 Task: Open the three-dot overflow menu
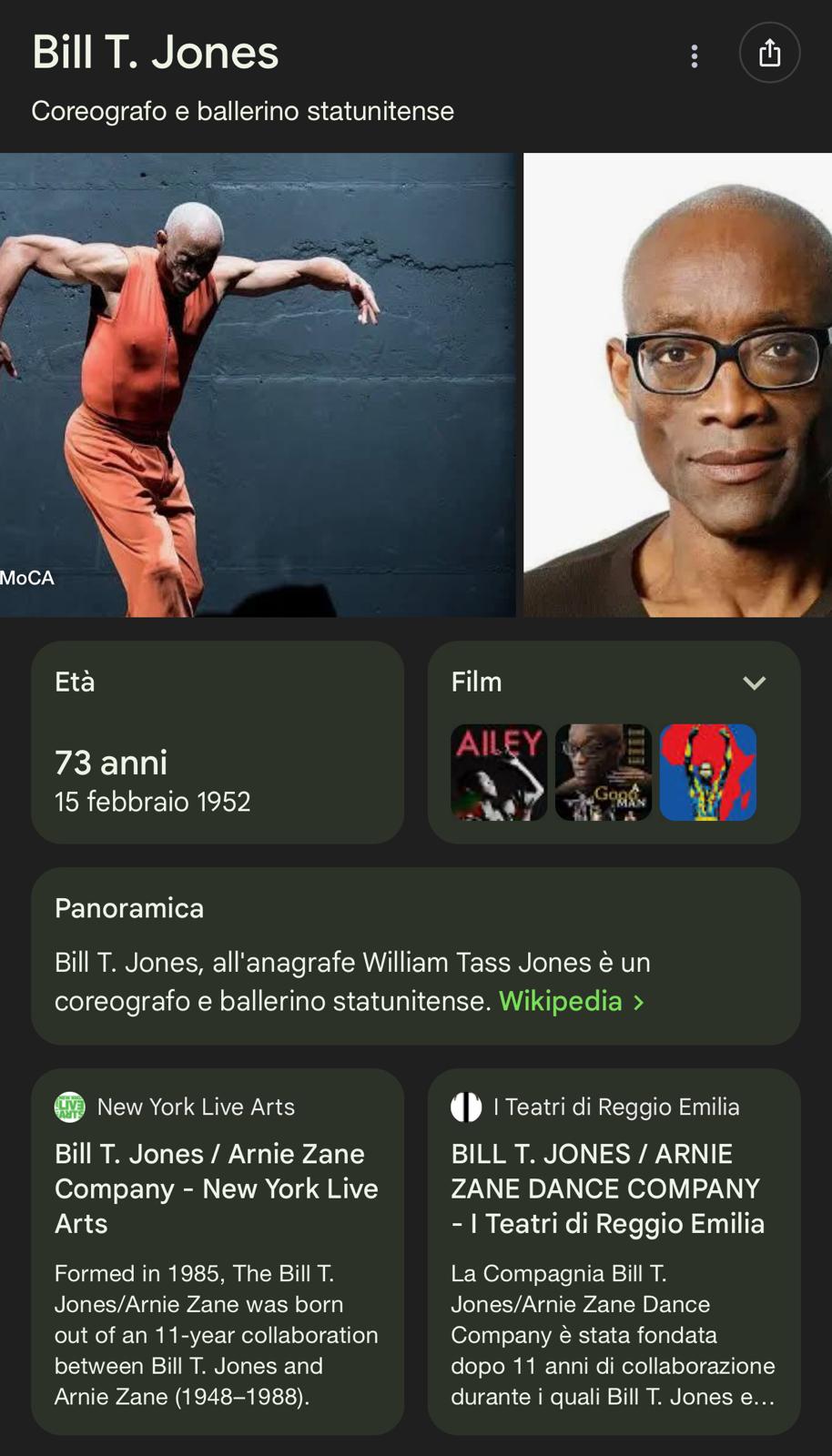coord(695,56)
